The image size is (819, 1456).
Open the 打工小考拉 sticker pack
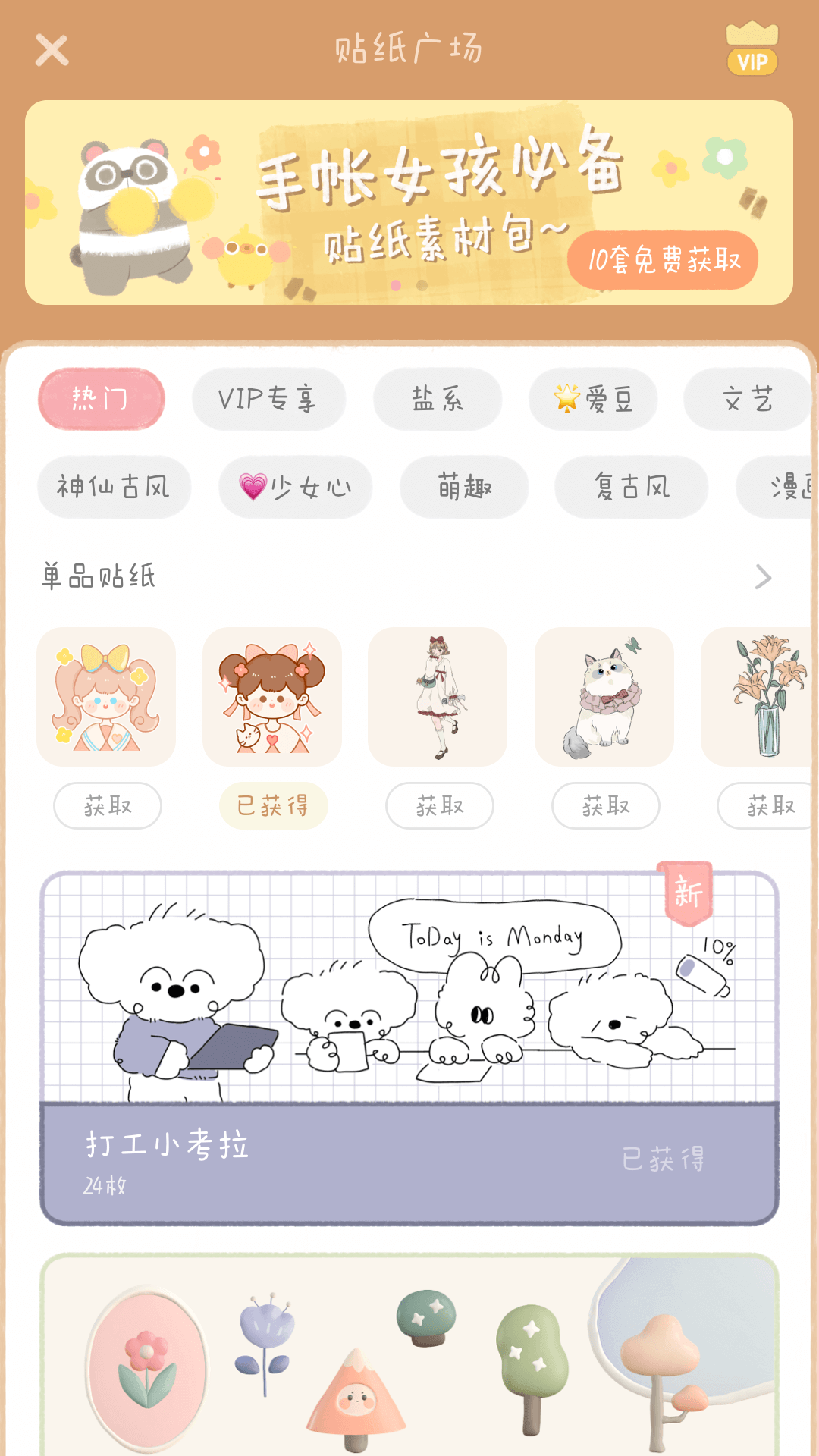pos(409,1048)
